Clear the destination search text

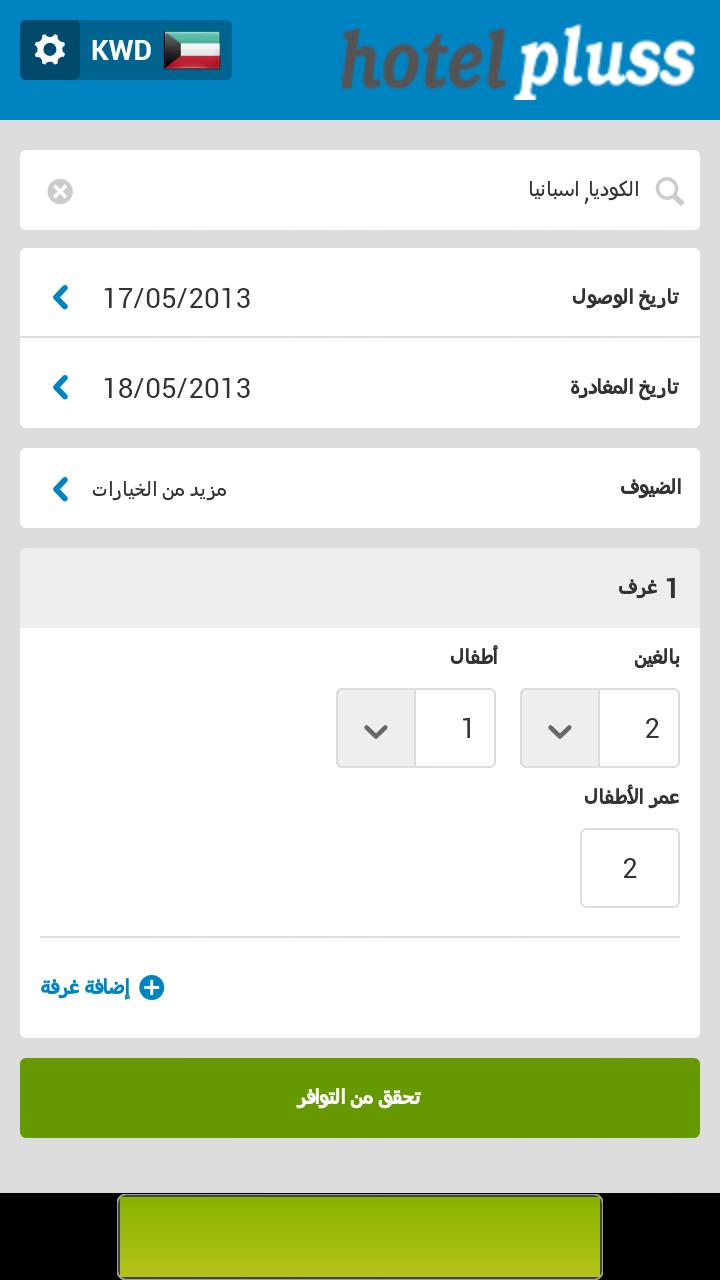60,191
